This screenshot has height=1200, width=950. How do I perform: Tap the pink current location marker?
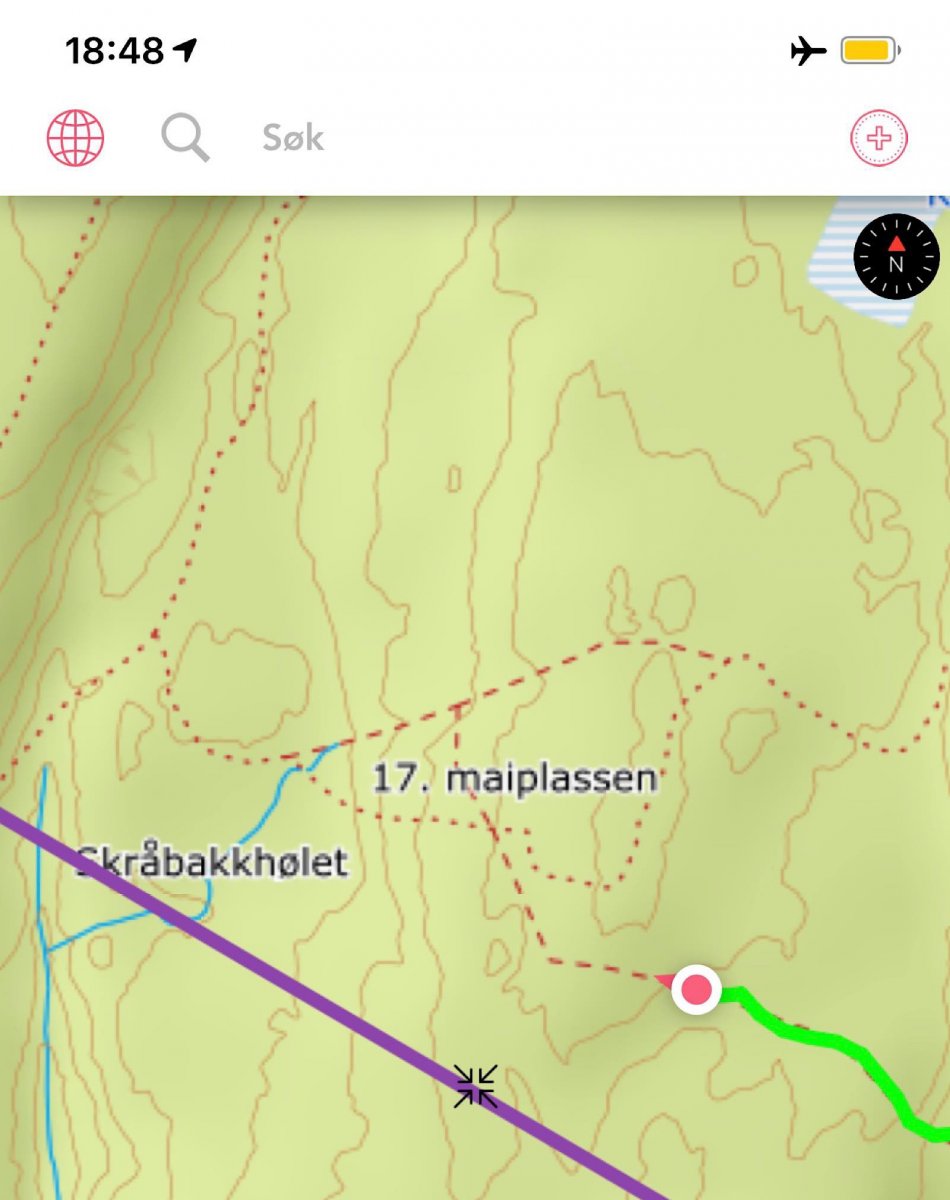coord(696,990)
